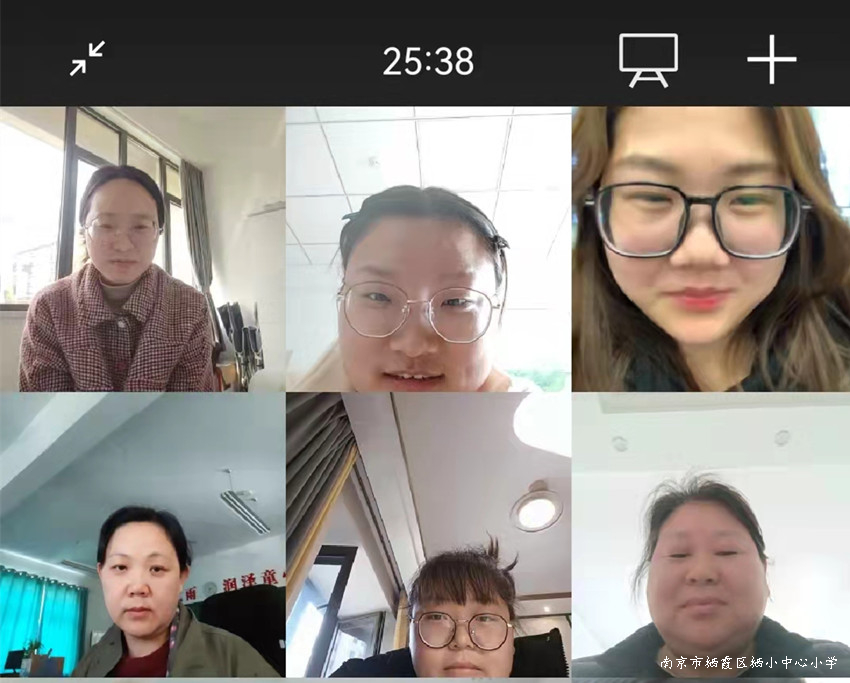Enlarge the video tile with the round ceiling lamp

428,535
